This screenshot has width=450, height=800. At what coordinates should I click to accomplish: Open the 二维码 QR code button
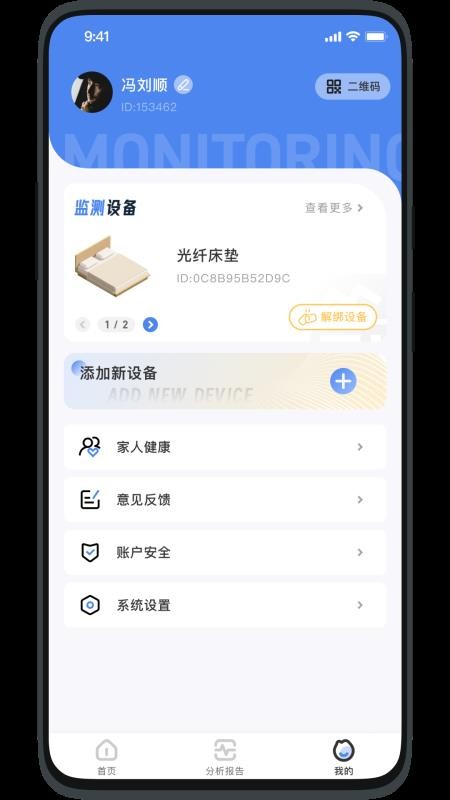pos(353,86)
